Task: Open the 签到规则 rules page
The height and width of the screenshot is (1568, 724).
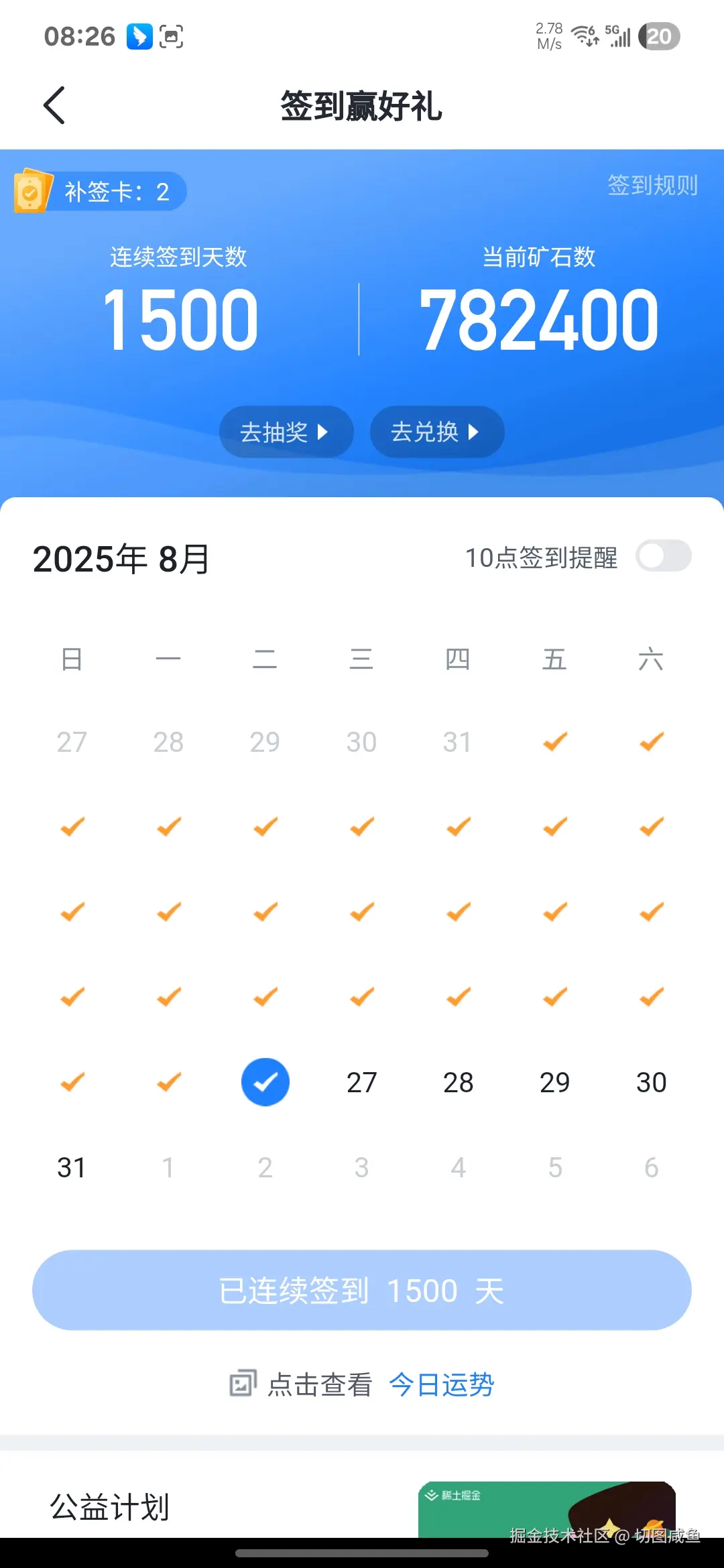Action: tap(652, 187)
